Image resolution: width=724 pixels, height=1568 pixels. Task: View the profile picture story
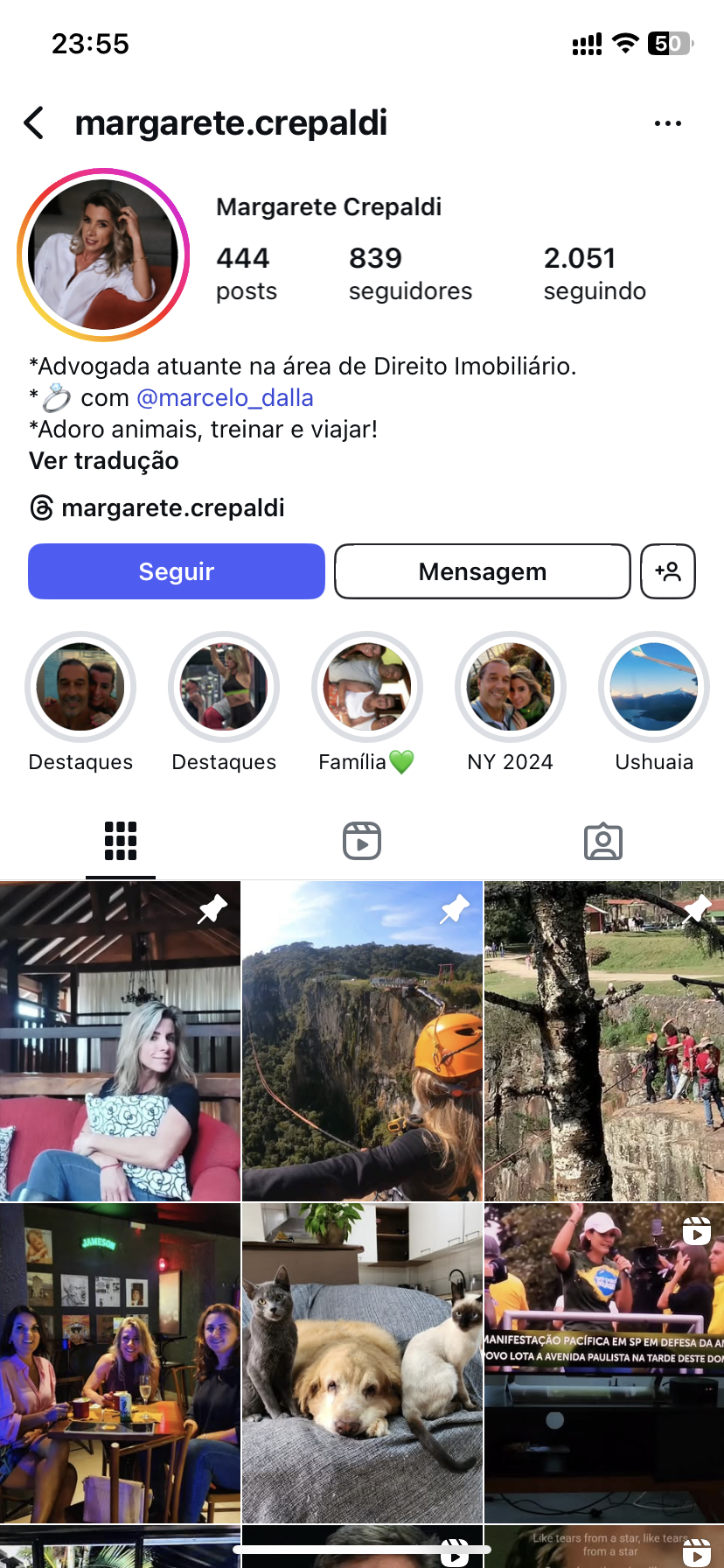click(x=103, y=255)
